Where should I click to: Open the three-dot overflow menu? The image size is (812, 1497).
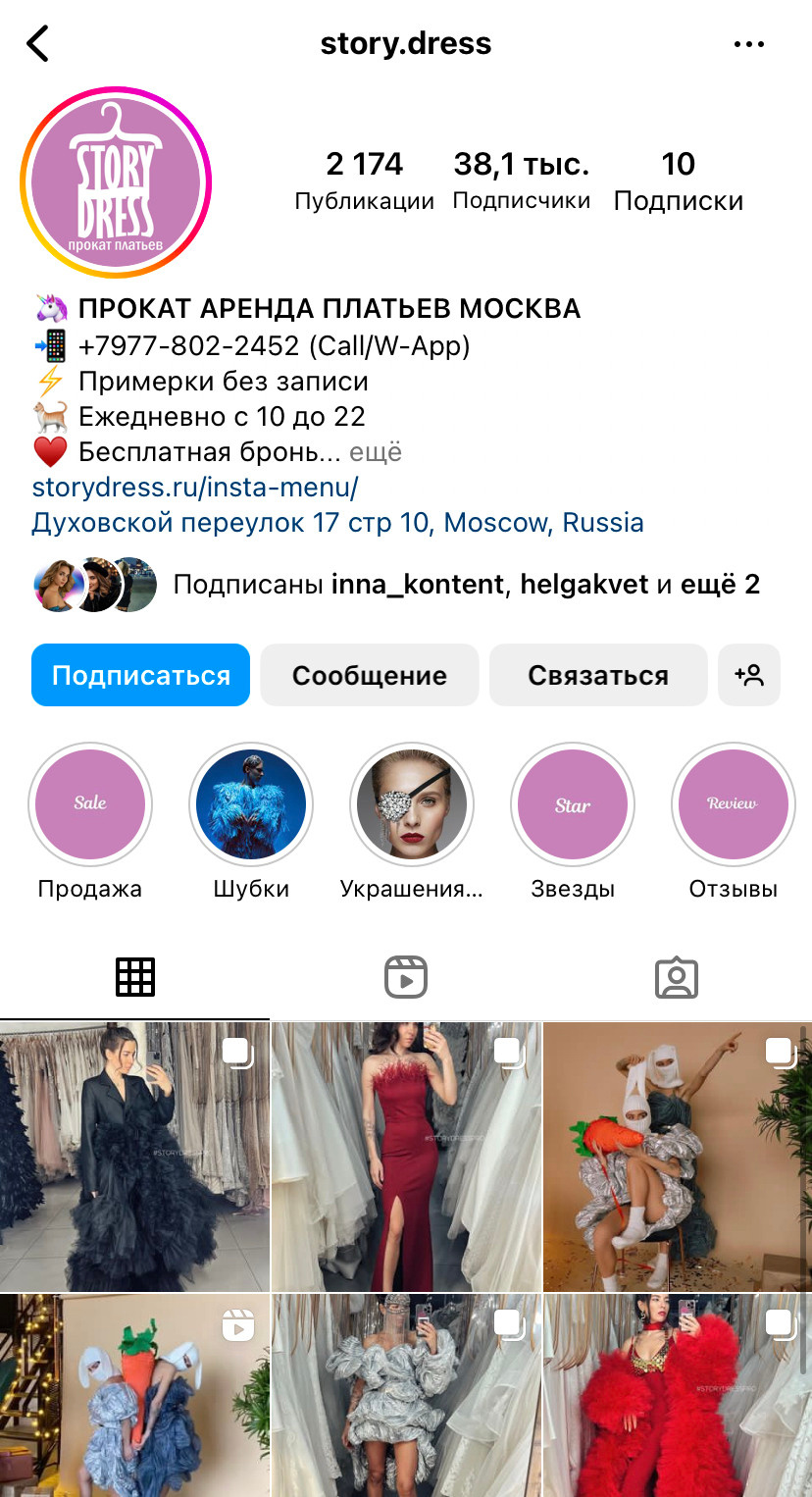[749, 44]
